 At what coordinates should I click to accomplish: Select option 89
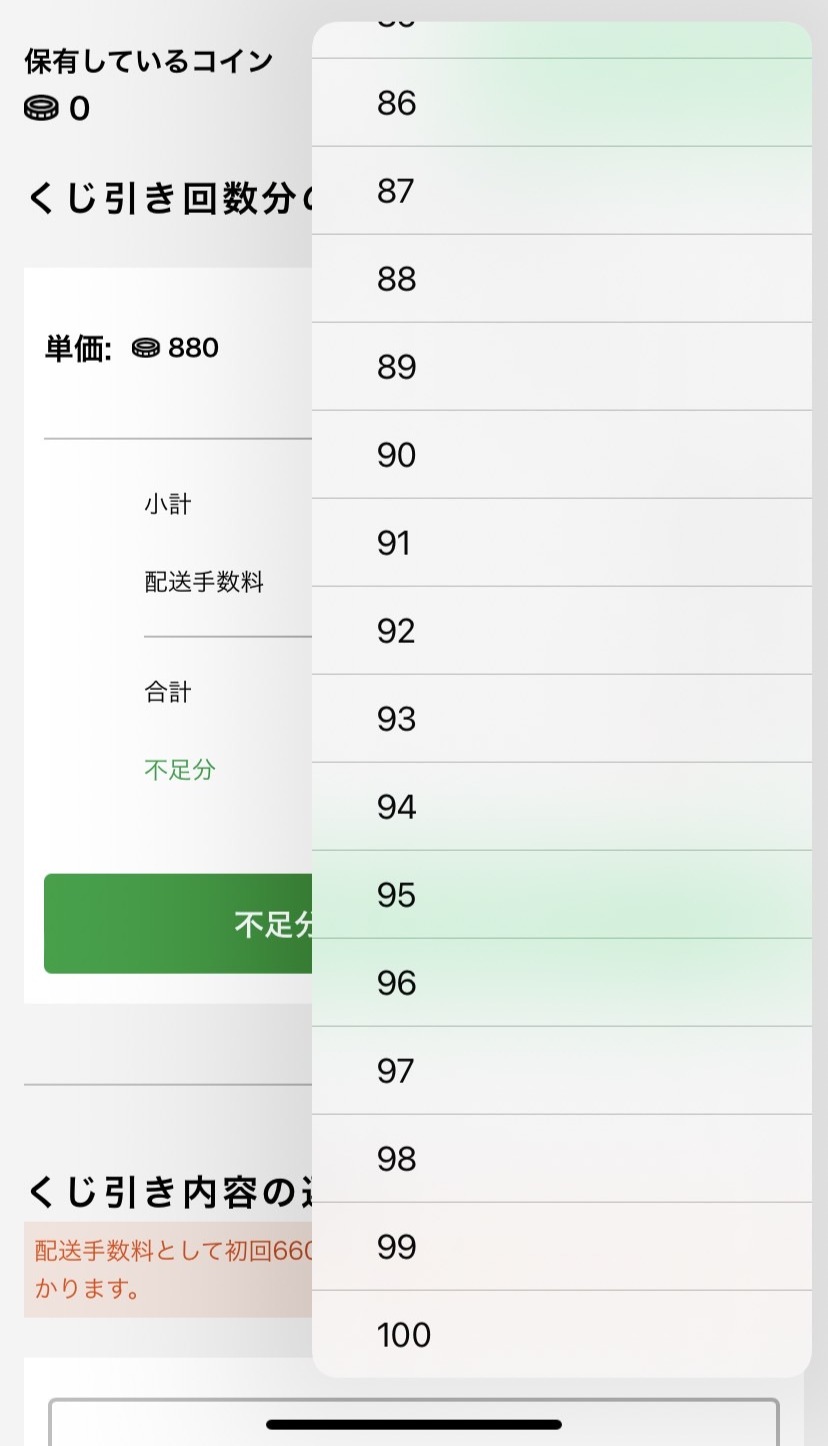561,367
